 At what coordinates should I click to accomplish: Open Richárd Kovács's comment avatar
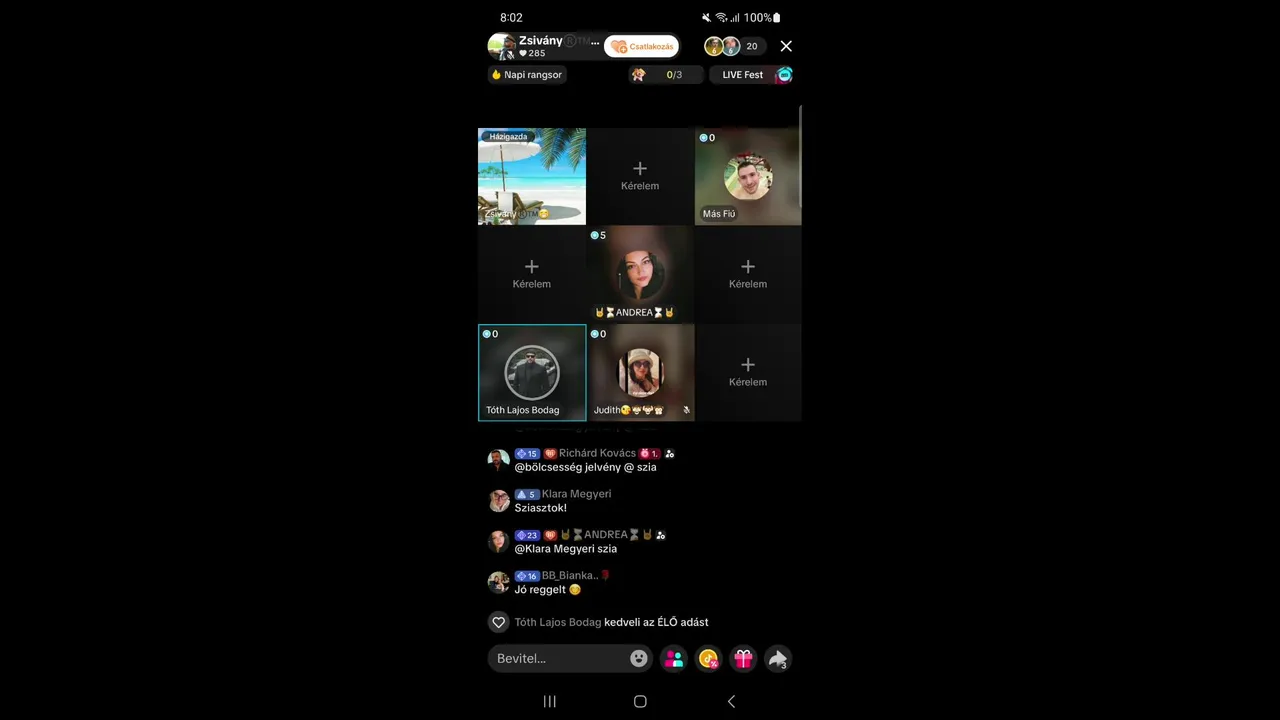(x=498, y=460)
